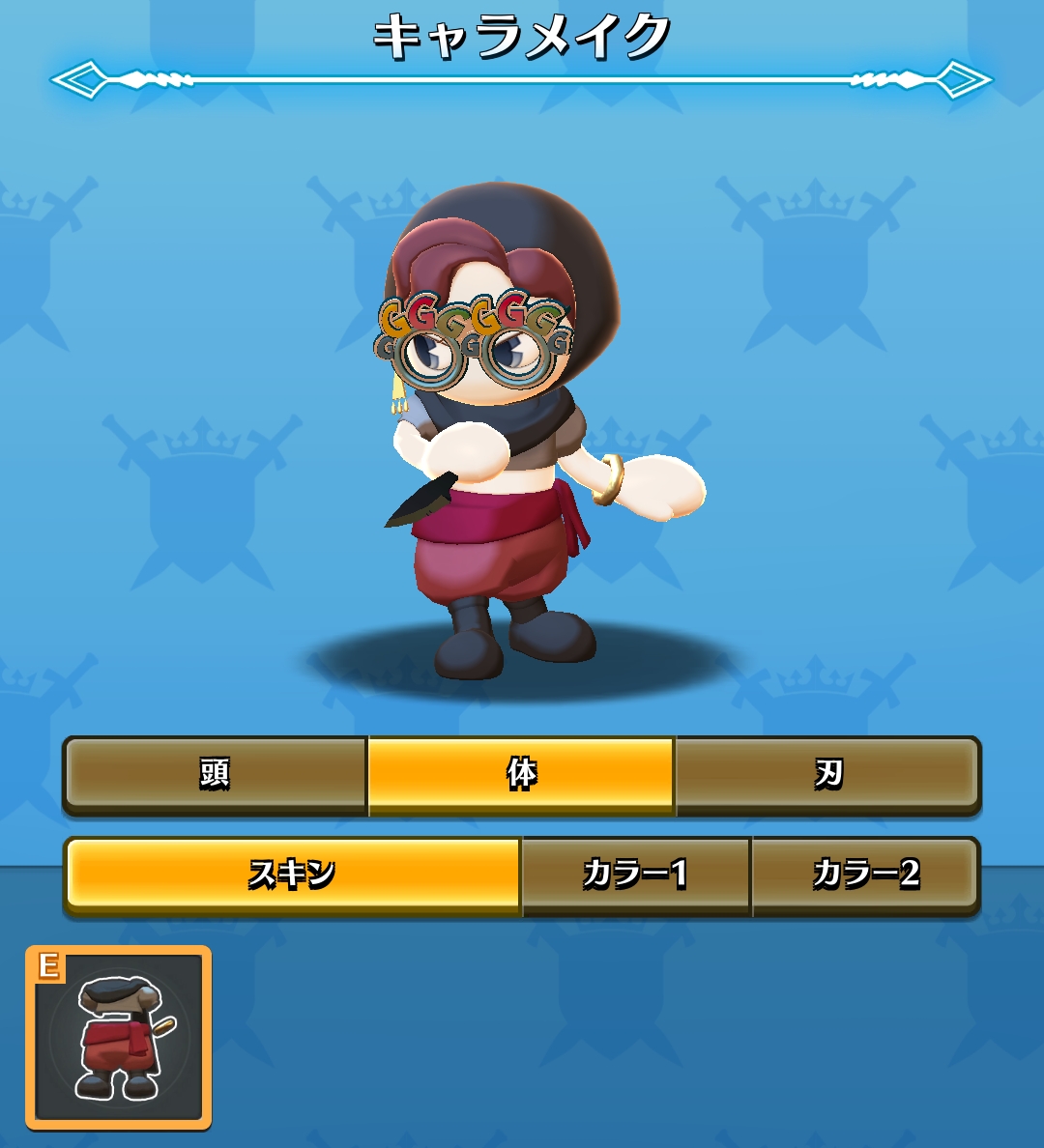1044x1148 pixels.
Task: Select the スキン (skin) option
Action: tap(293, 875)
